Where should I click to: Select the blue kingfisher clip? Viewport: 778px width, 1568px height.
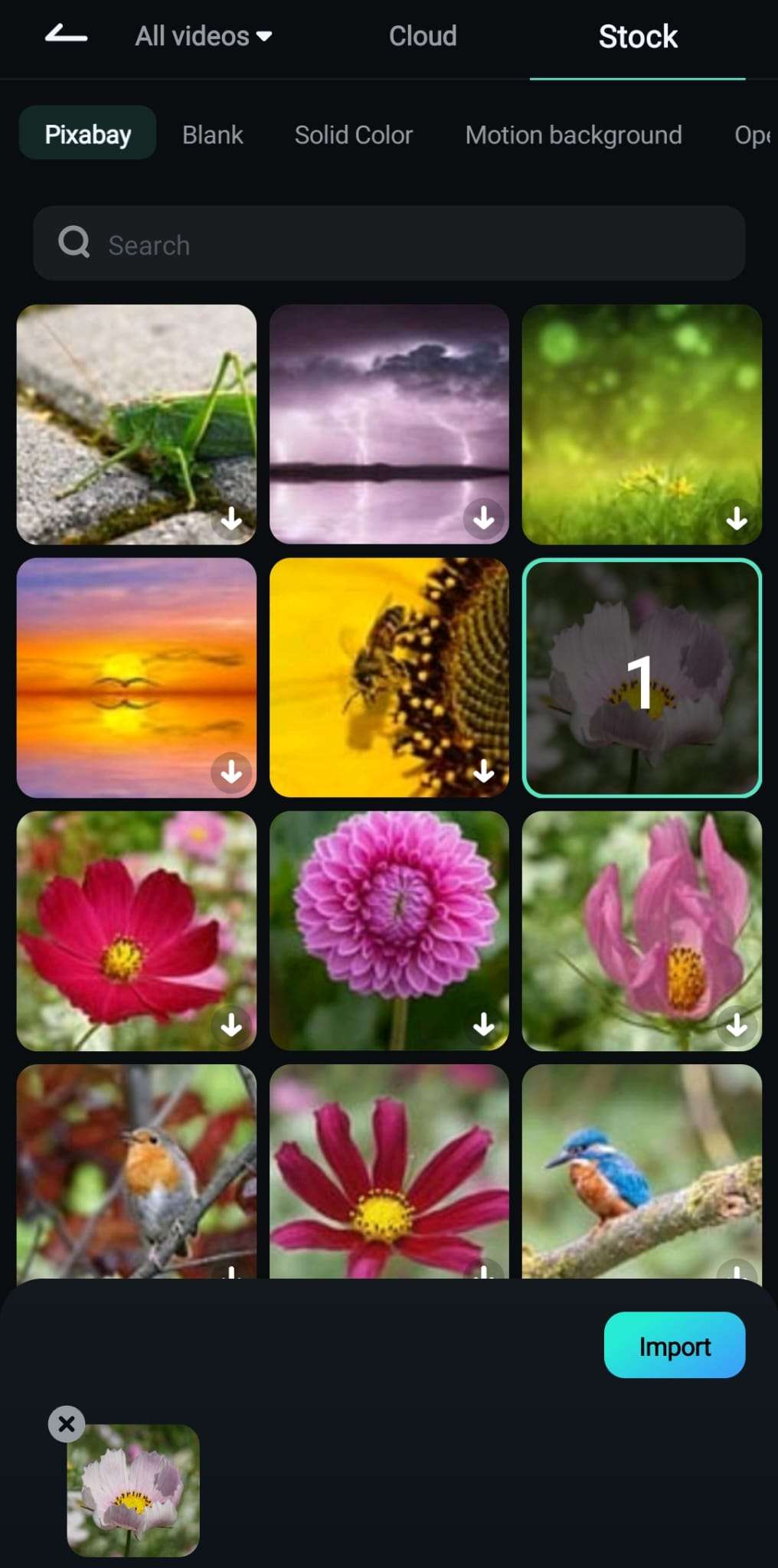[641, 1170]
